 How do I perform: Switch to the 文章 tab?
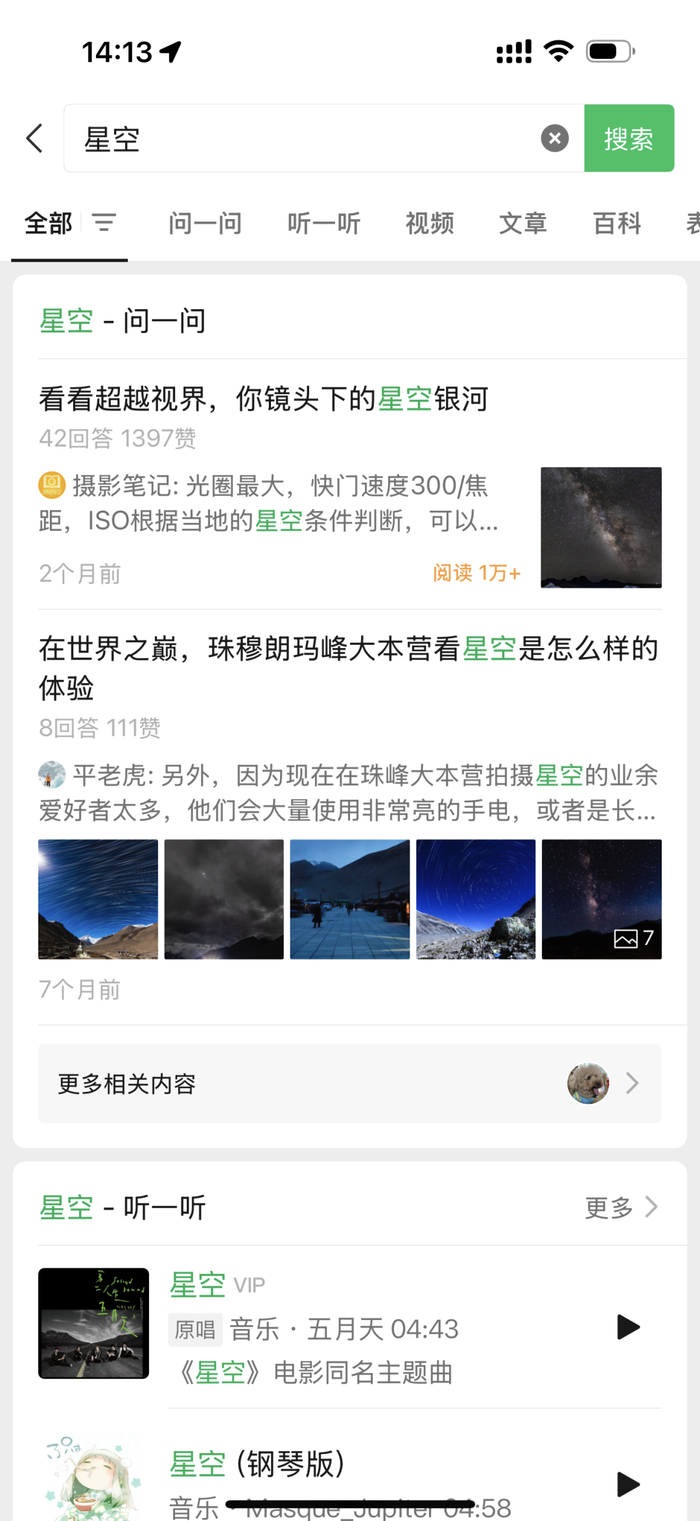(523, 223)
